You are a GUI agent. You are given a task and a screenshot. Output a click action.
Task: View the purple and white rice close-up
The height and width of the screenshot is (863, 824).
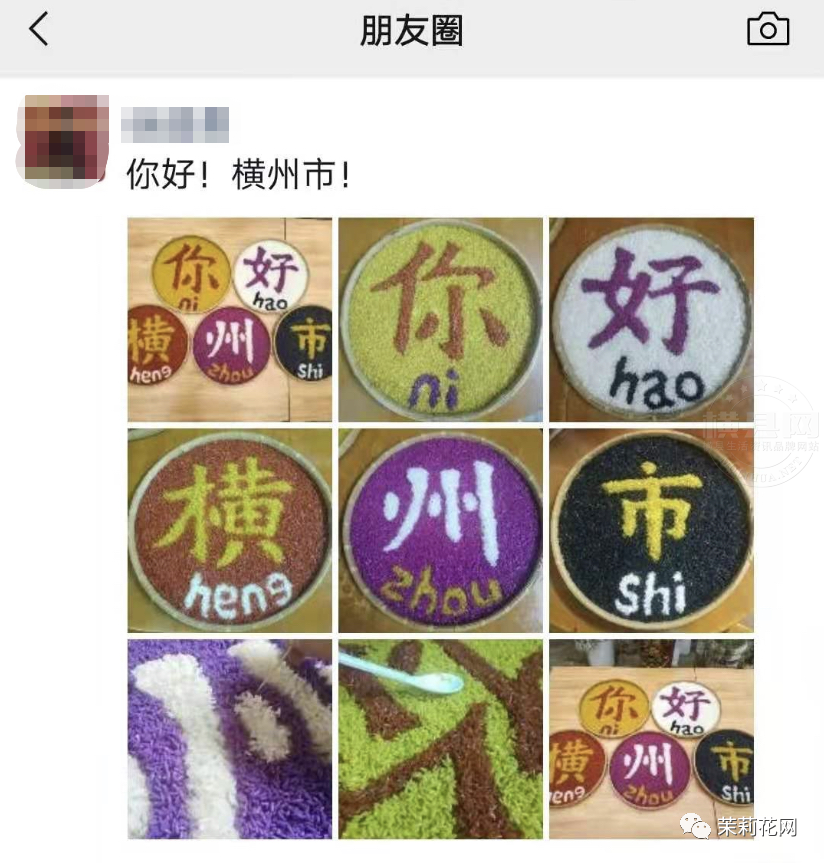point(229,739)
